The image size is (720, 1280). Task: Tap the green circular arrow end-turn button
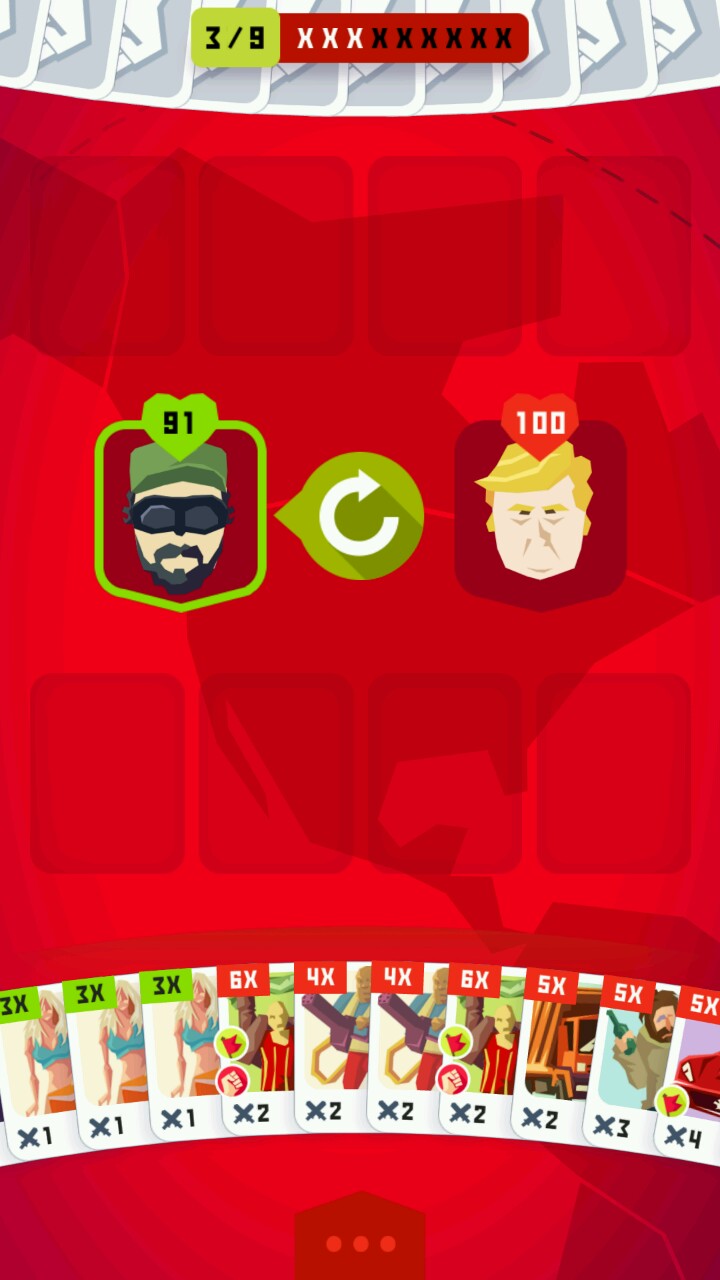pyautogui.click(x=362, y=517)
